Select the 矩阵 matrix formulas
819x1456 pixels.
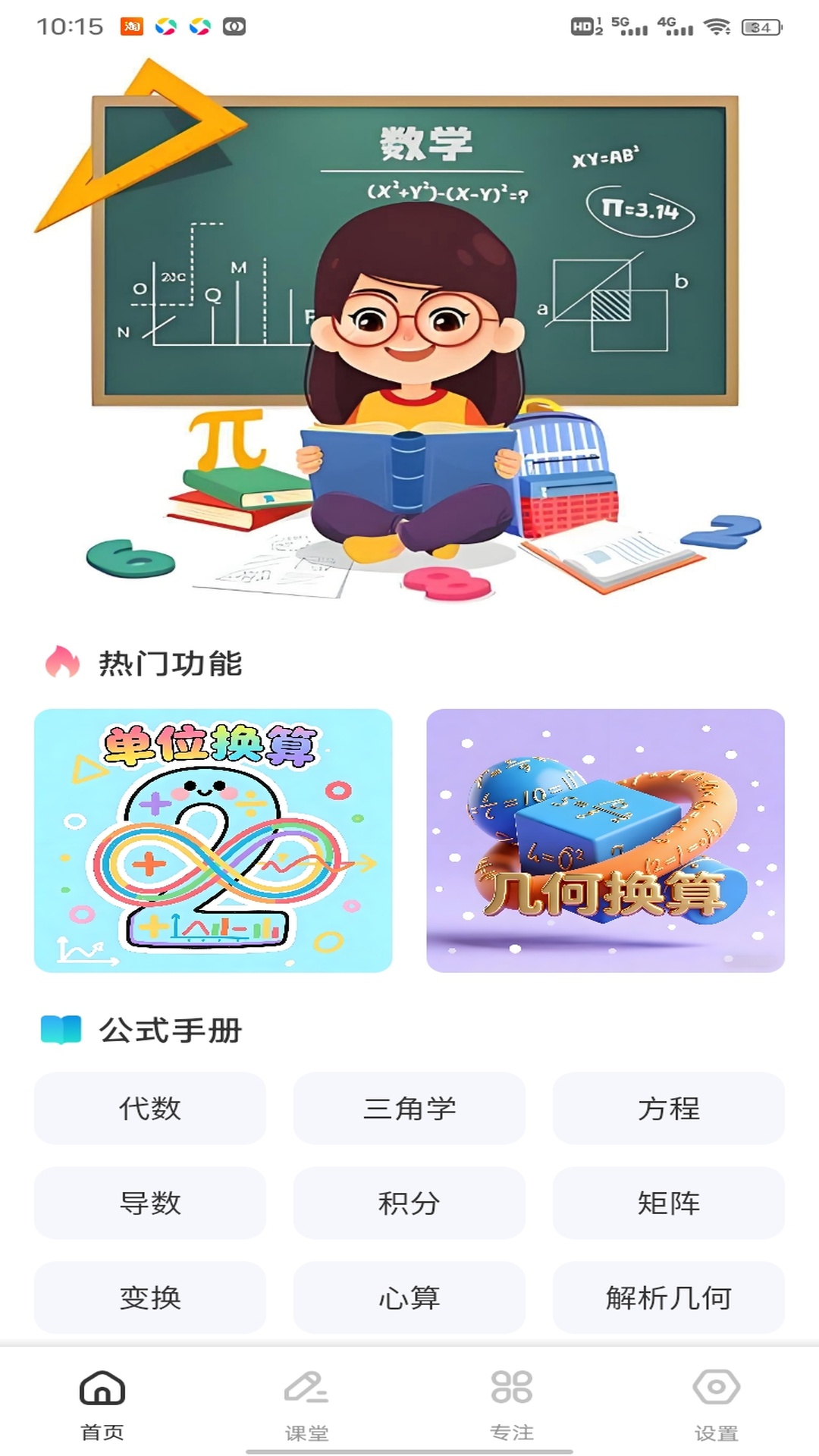point(669,1203)
